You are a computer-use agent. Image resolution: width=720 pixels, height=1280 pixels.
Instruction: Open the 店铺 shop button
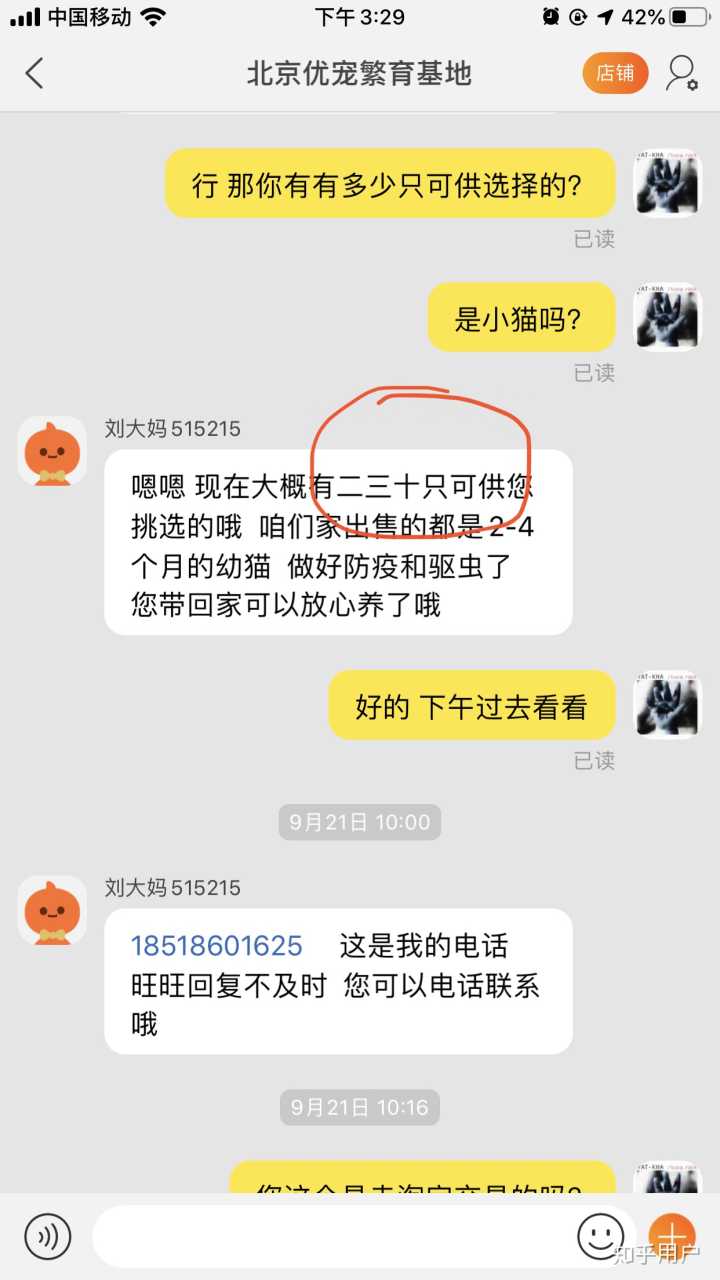coord(615,73)
